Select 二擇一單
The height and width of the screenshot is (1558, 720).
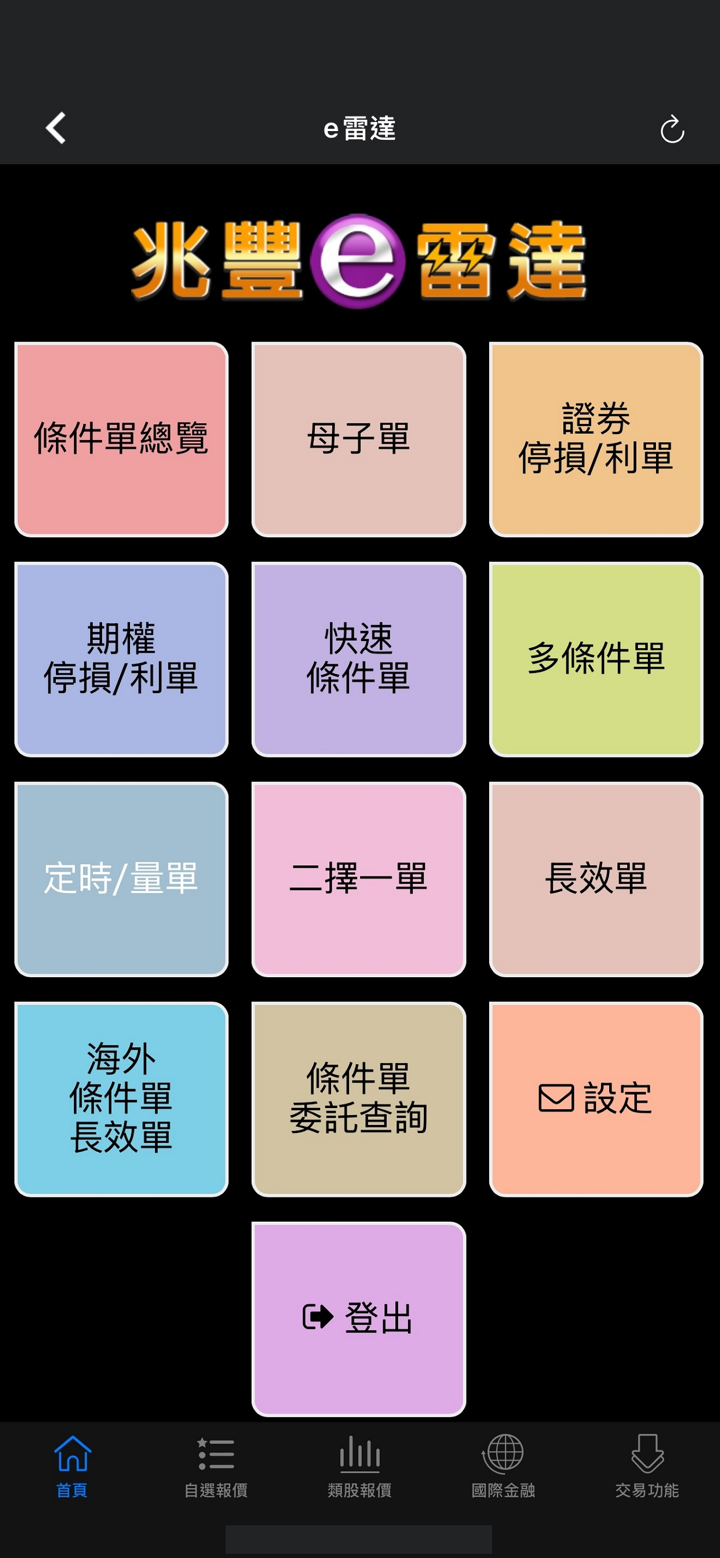[359, 879]
